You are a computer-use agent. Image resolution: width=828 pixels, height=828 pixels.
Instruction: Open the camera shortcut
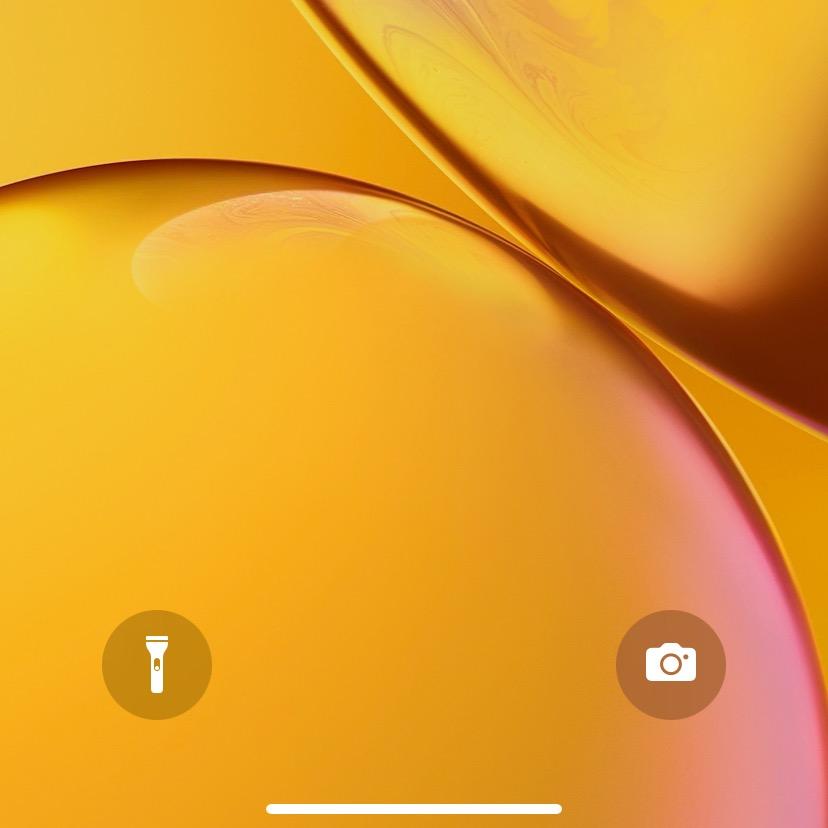pyautogui.click(x=670, y=665)
